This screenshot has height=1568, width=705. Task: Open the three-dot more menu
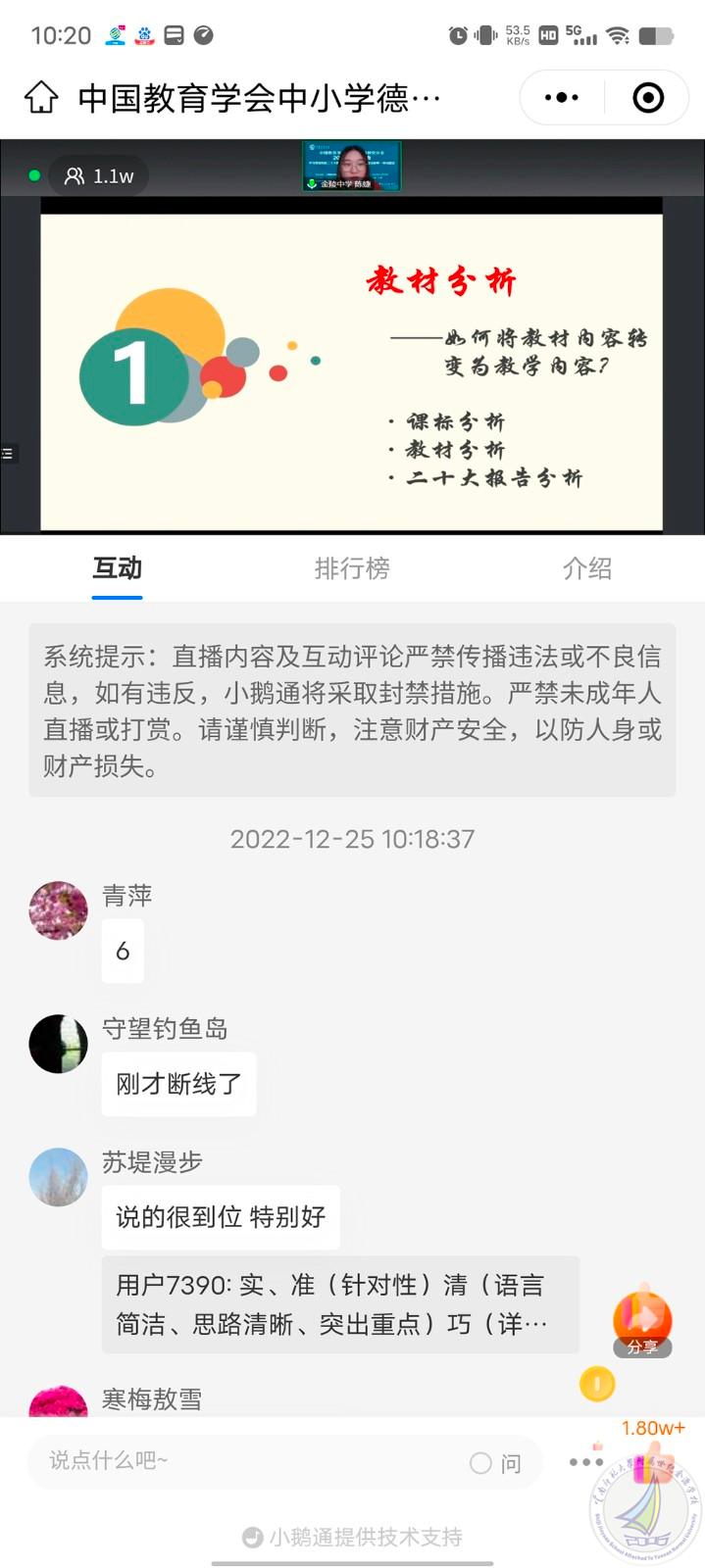[561, 97]
